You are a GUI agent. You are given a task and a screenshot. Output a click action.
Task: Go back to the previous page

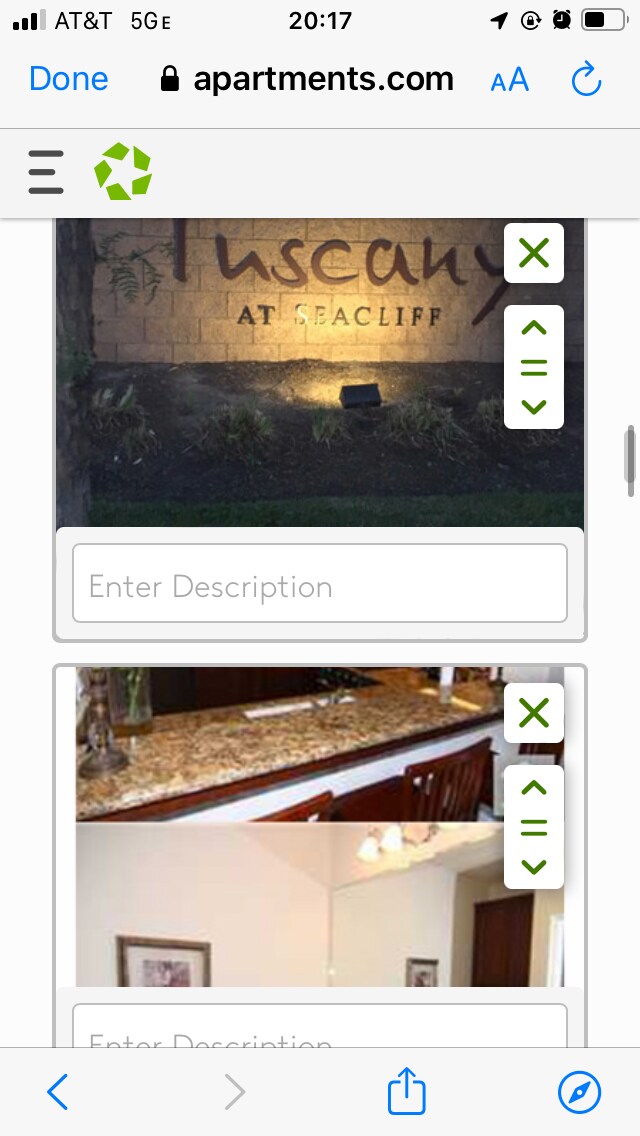(x=58, y=1092)
